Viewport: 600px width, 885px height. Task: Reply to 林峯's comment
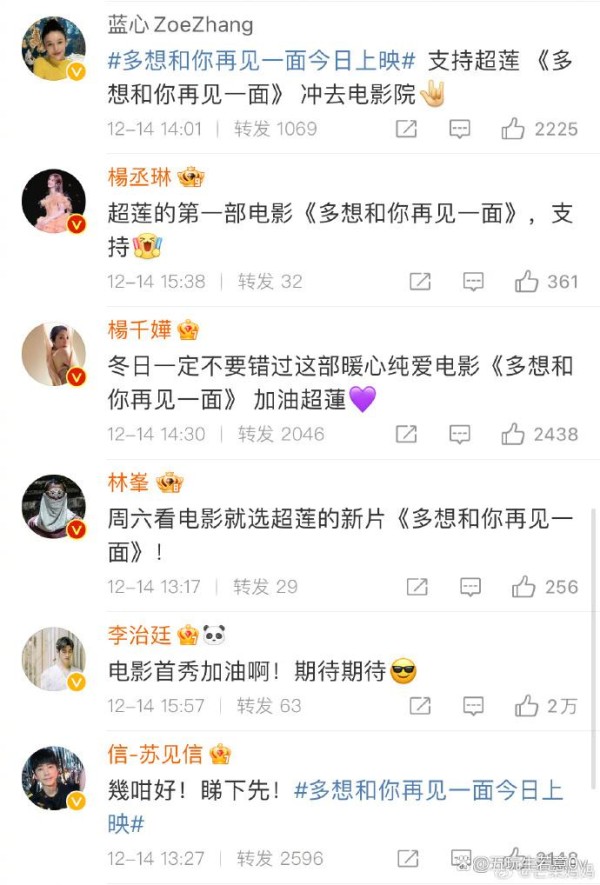point(472,587)
